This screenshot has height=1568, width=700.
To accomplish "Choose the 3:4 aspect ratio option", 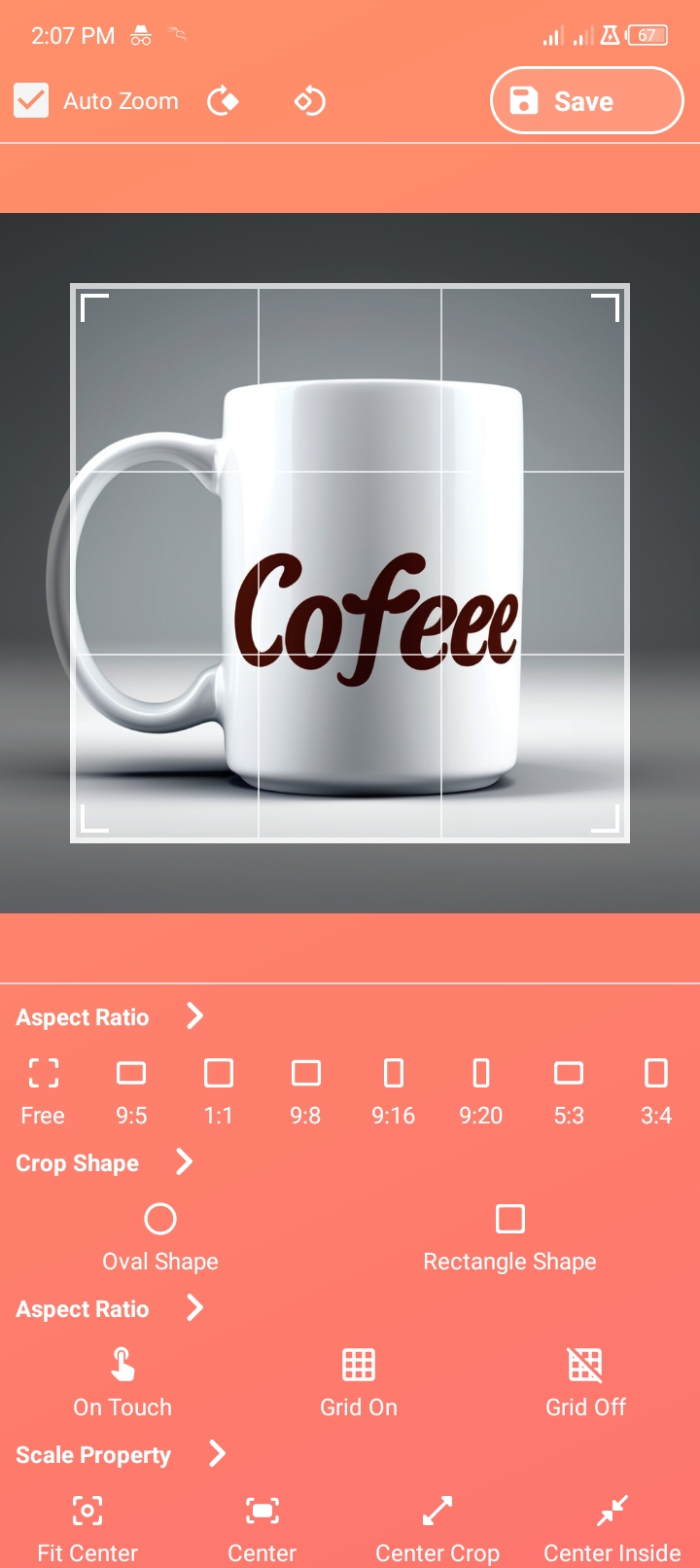I will (655, 1073).
